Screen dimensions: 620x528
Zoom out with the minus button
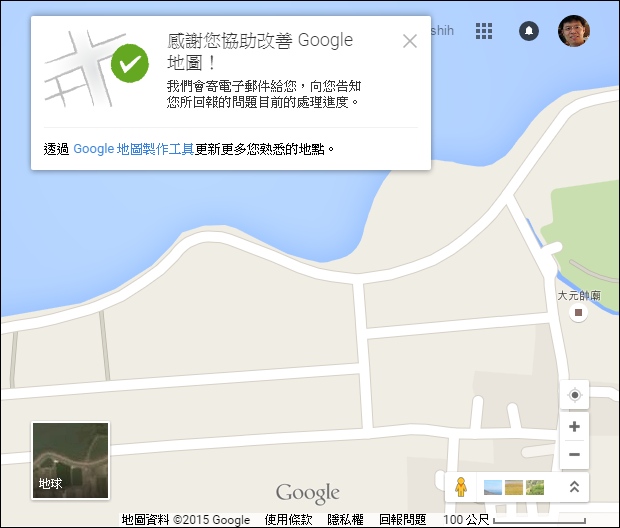tap(574, 454)
